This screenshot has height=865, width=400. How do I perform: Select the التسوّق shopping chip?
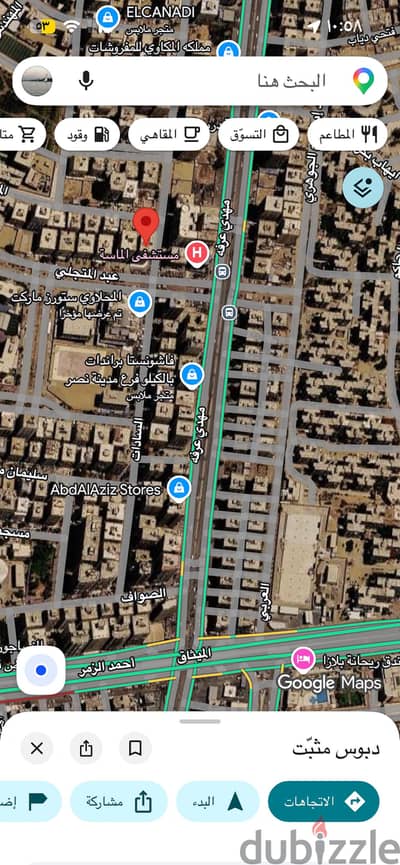258,134
